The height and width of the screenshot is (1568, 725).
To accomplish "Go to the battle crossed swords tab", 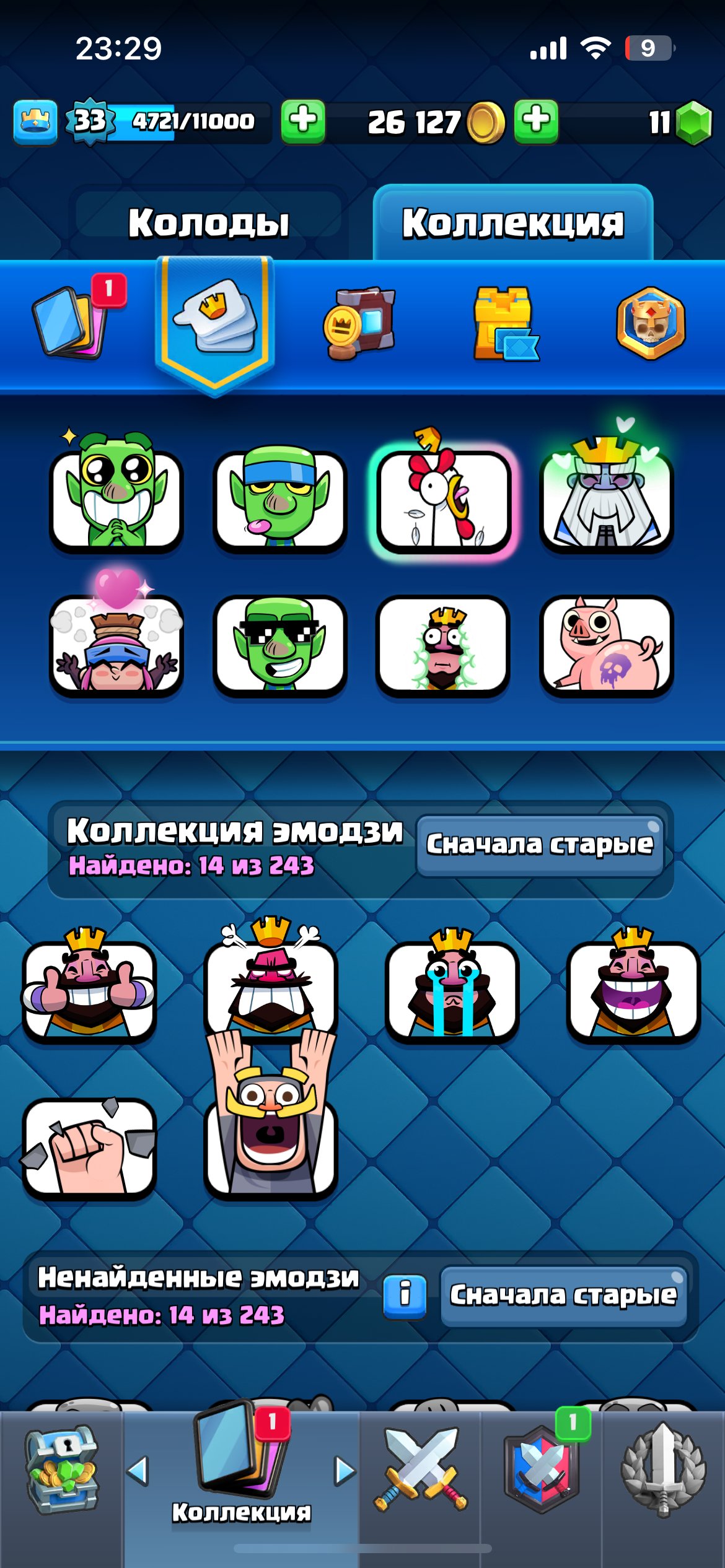I will (420, 1471).
